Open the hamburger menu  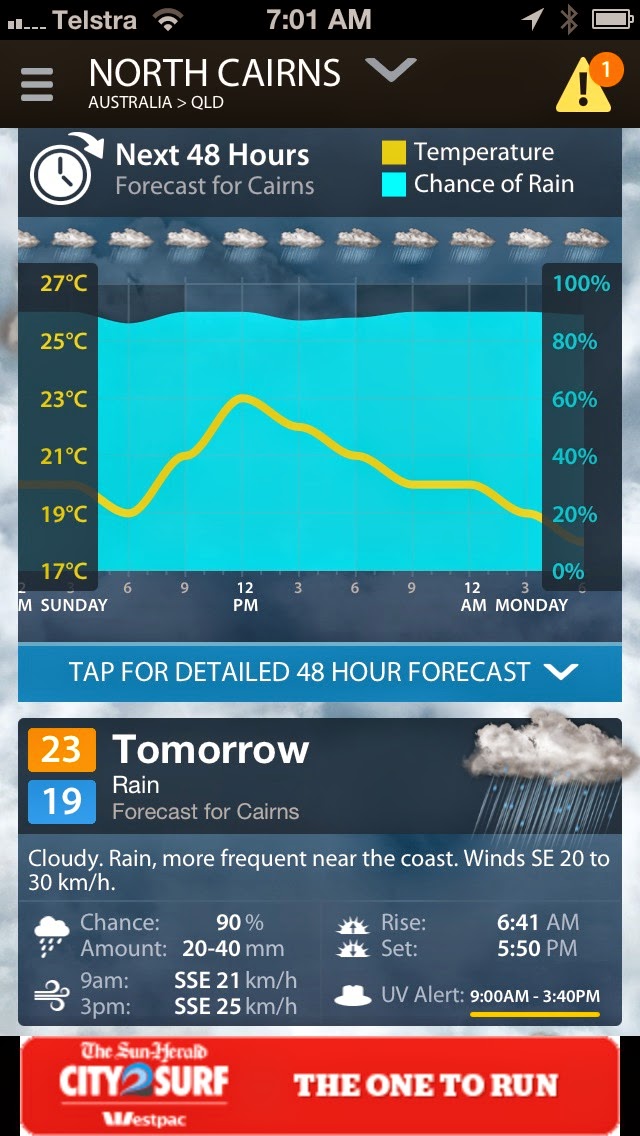point(37,85)
